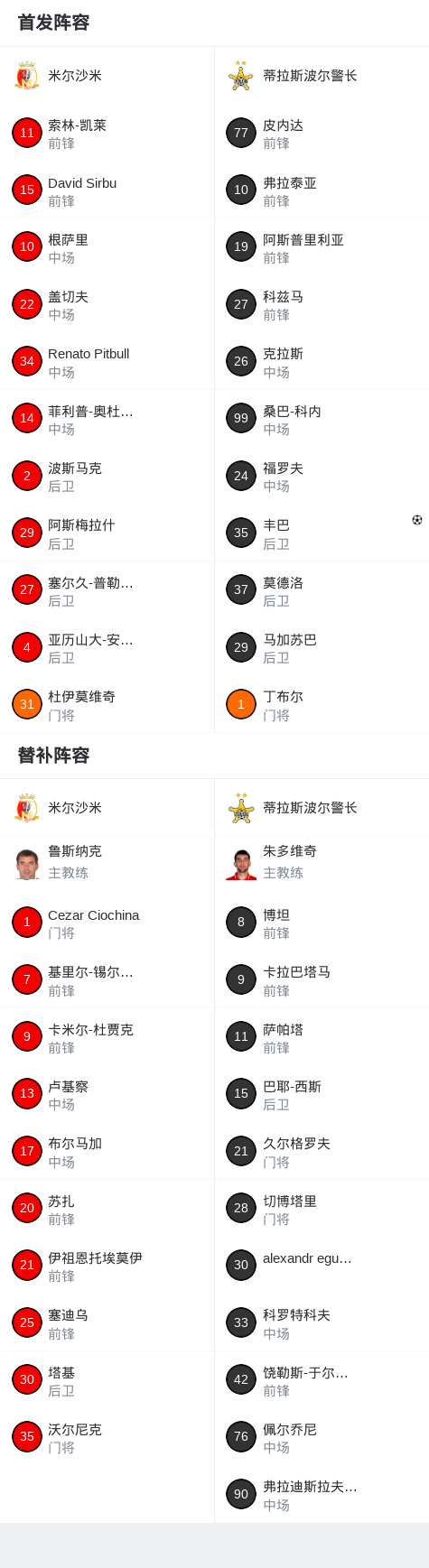Open substitute 博坦 number 8
Image resolution: width=429 pixels, height=1568 pixels.
322,923
